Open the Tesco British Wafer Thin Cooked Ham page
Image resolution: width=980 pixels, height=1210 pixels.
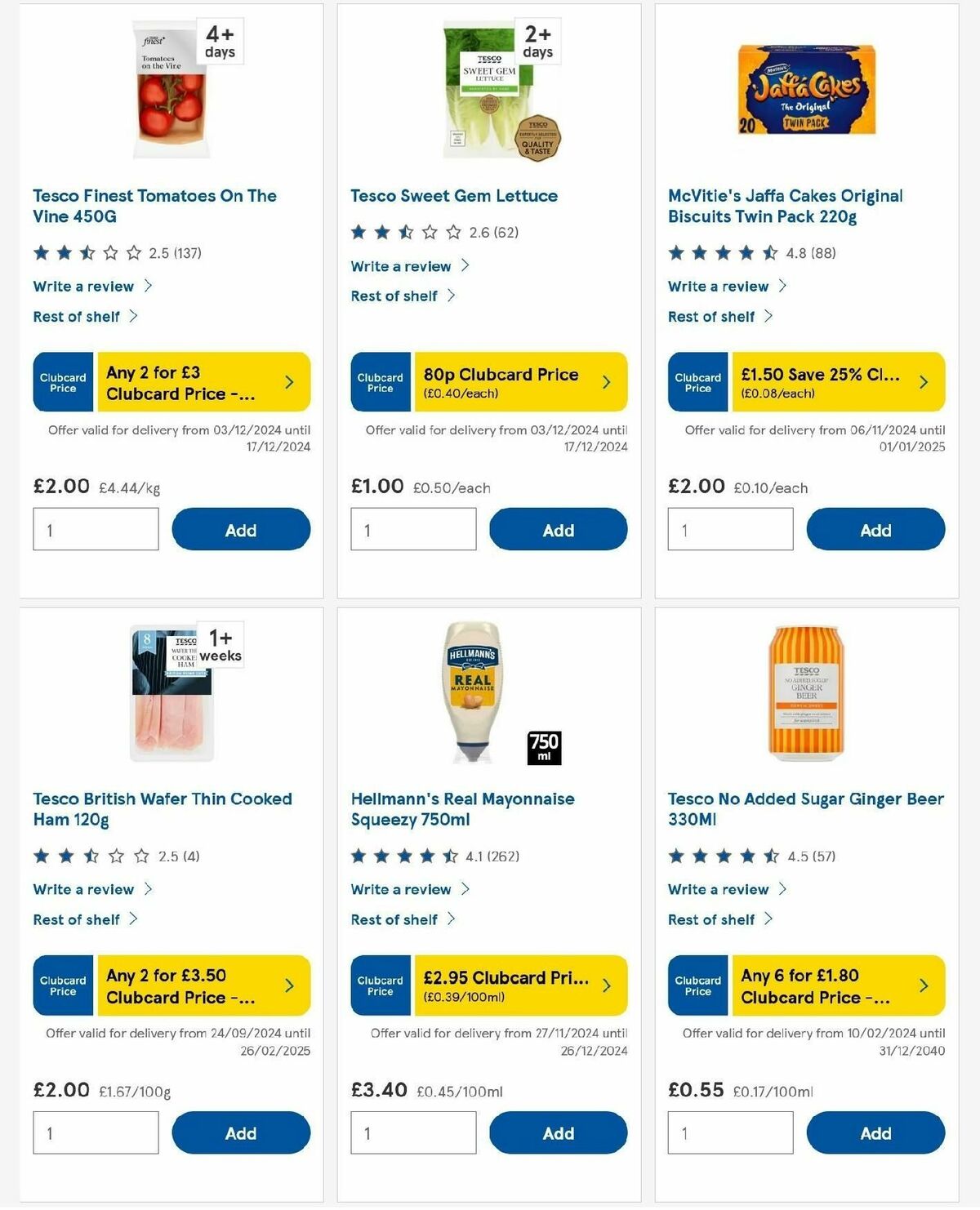tap(161, 809)
